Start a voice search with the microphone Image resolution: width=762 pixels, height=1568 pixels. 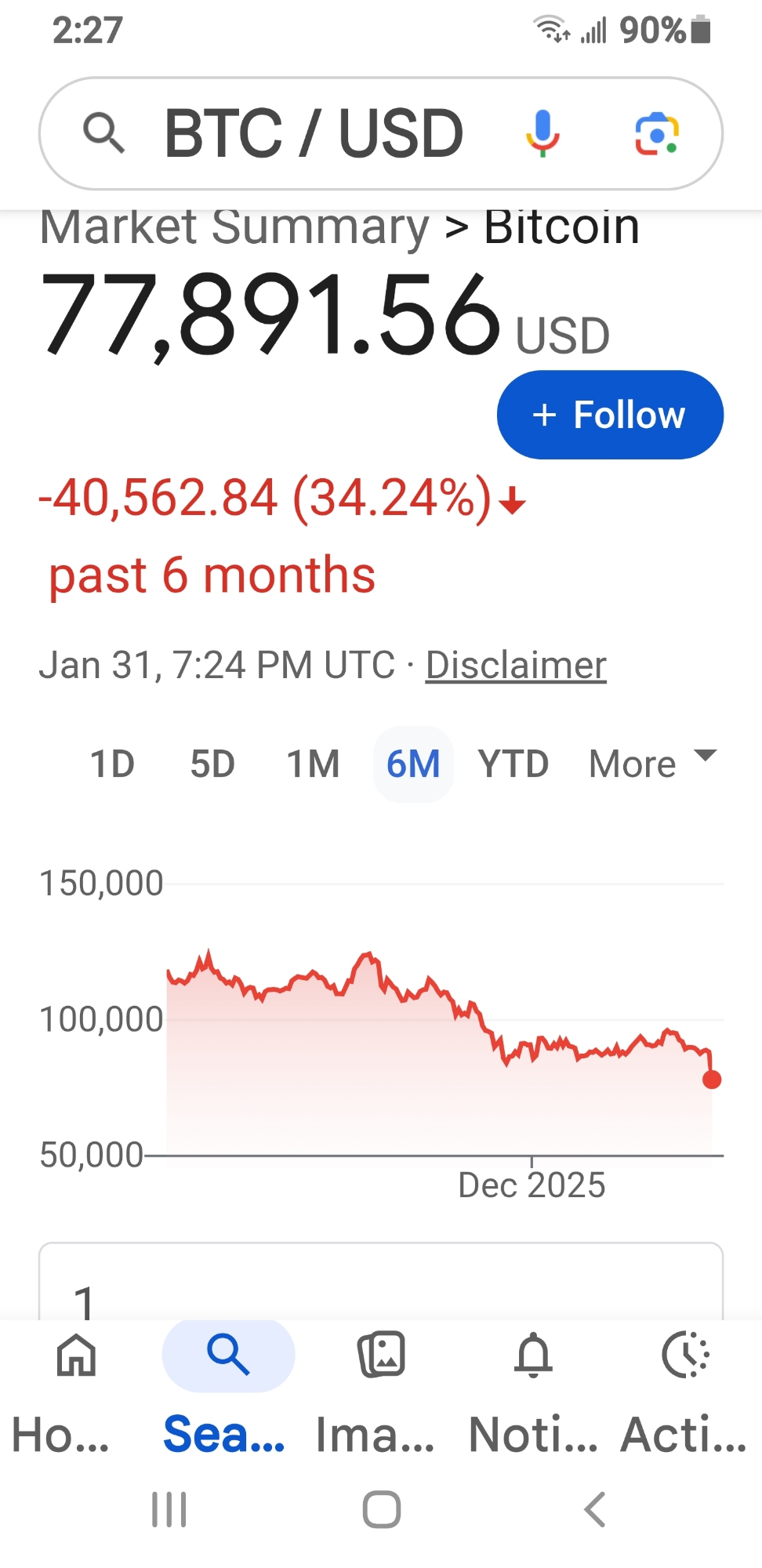pyautogui.click(x=542, y=133)
